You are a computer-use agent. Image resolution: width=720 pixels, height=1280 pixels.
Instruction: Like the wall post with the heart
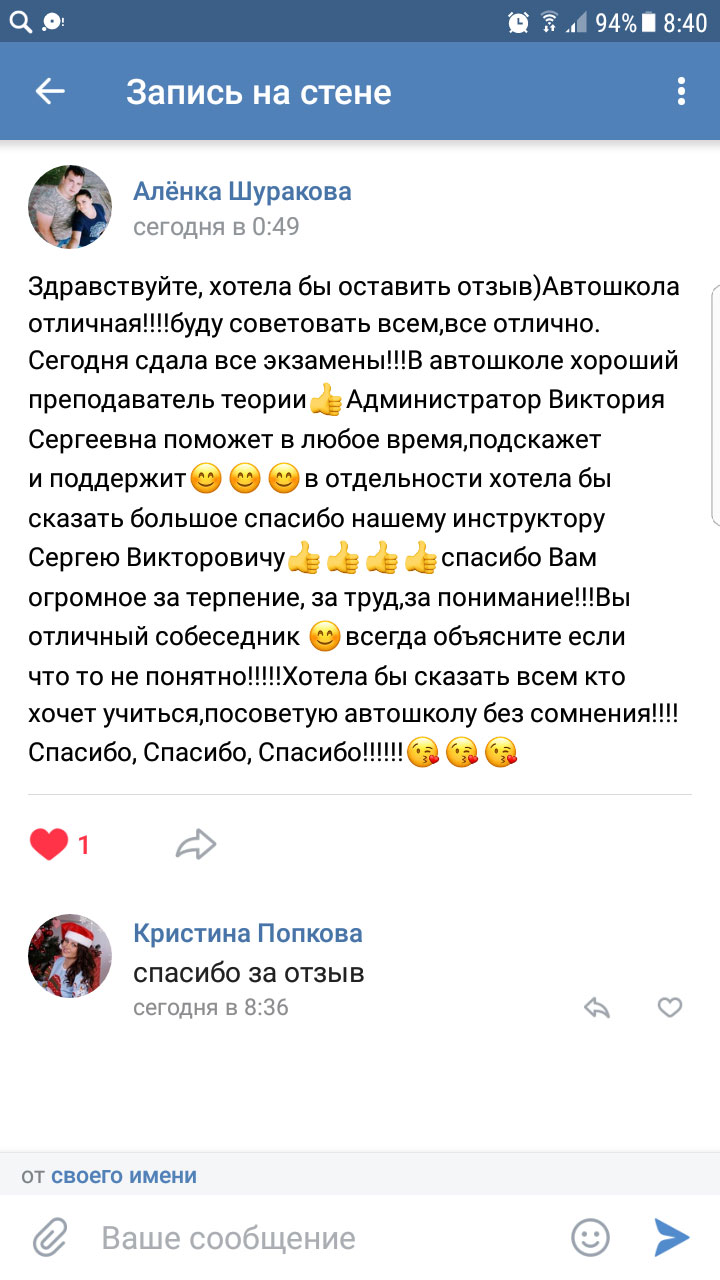coord(49,845)
